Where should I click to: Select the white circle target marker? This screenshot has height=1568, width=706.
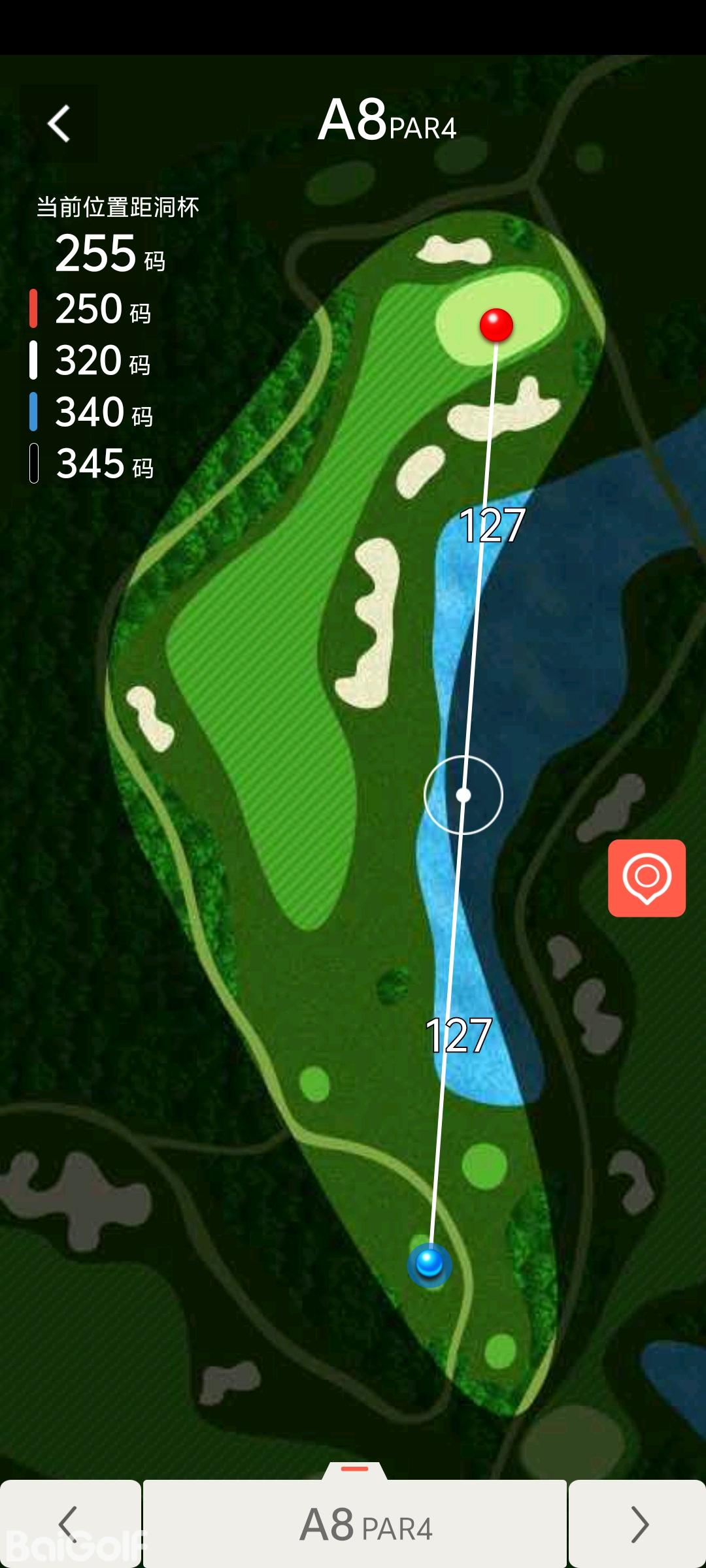pyautogui.click(x=463, y=795)
